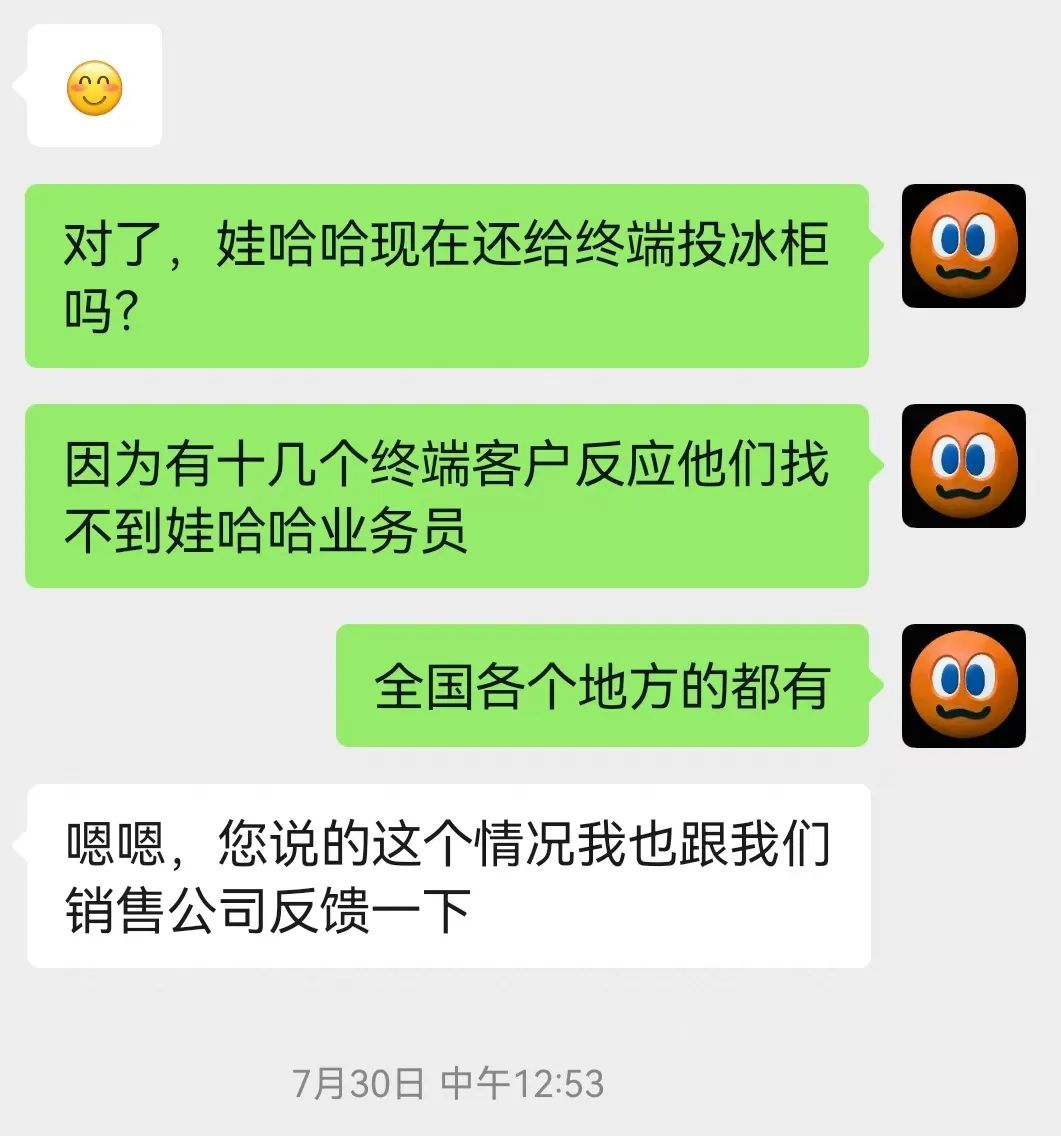Open sender avatar beside the 娃哈哈投冰柜 question
The image size is (1061, 1136).
(963, 246)
